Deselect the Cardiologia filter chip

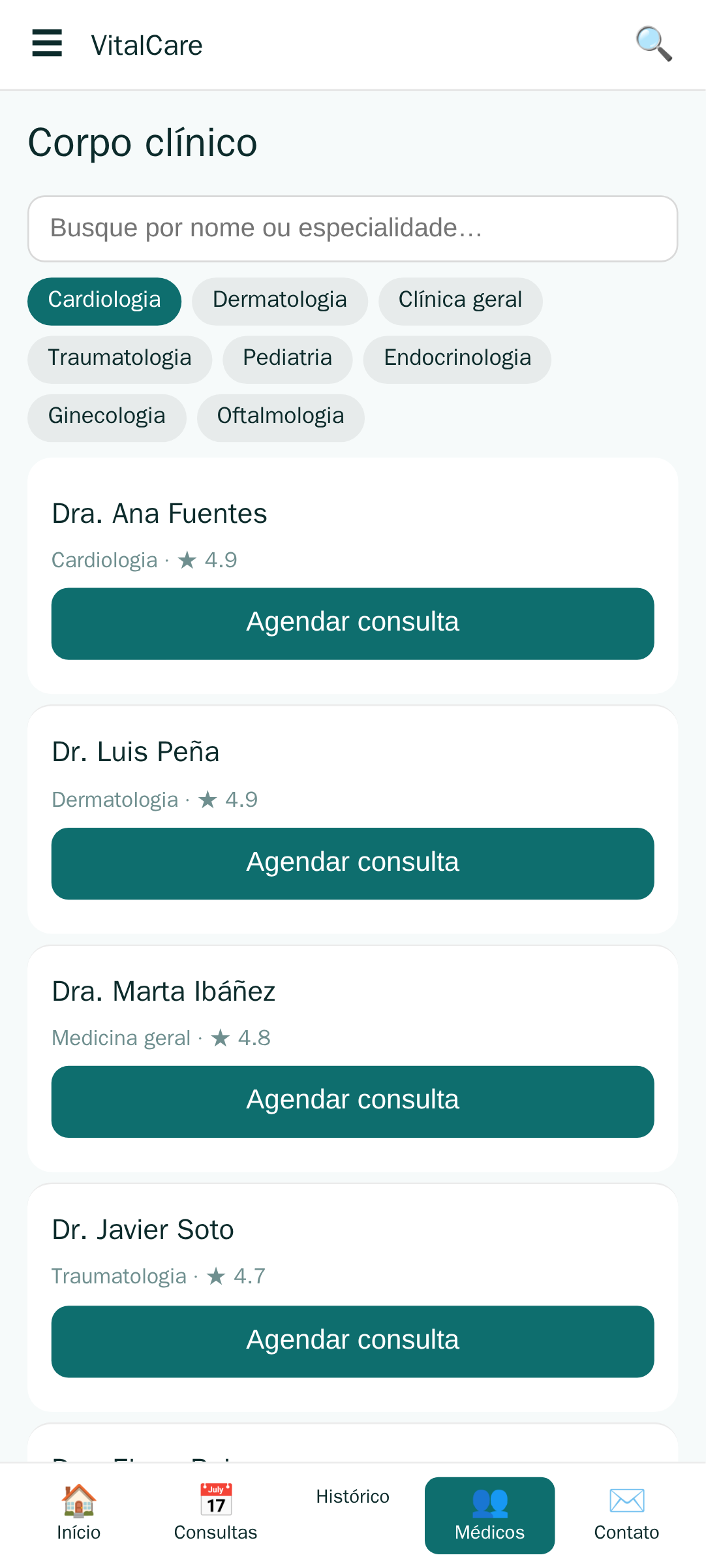click(x=104, y=301)
